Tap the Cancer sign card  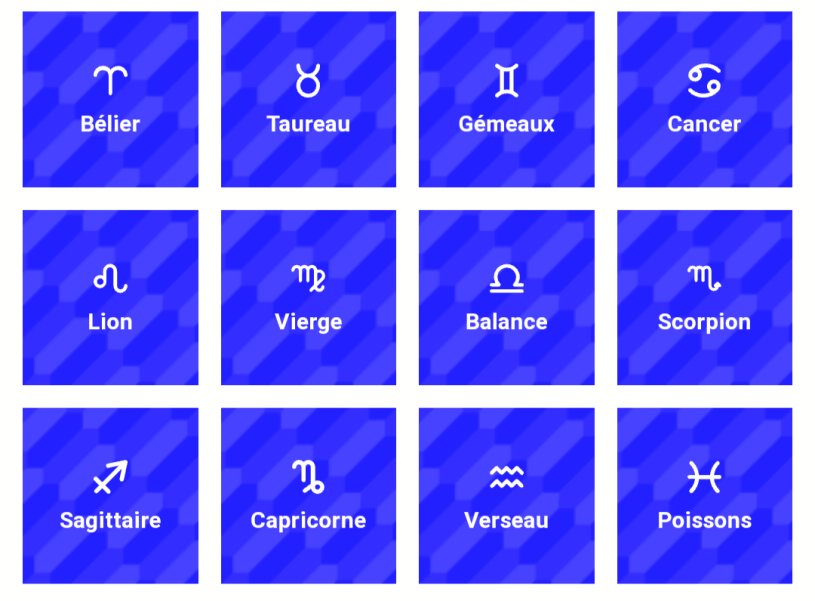click(704, 100)
